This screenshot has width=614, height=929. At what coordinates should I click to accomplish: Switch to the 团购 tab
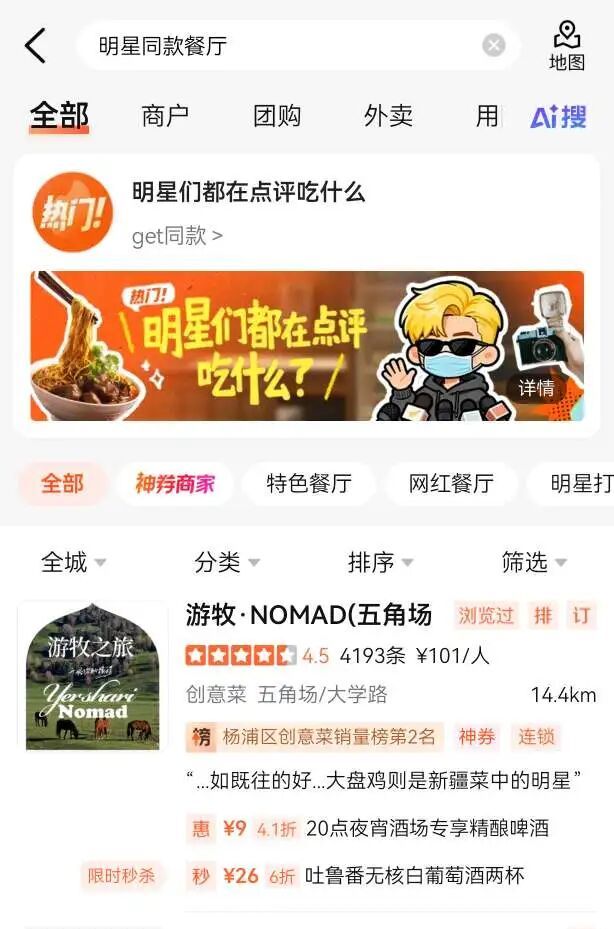point(277,116)
